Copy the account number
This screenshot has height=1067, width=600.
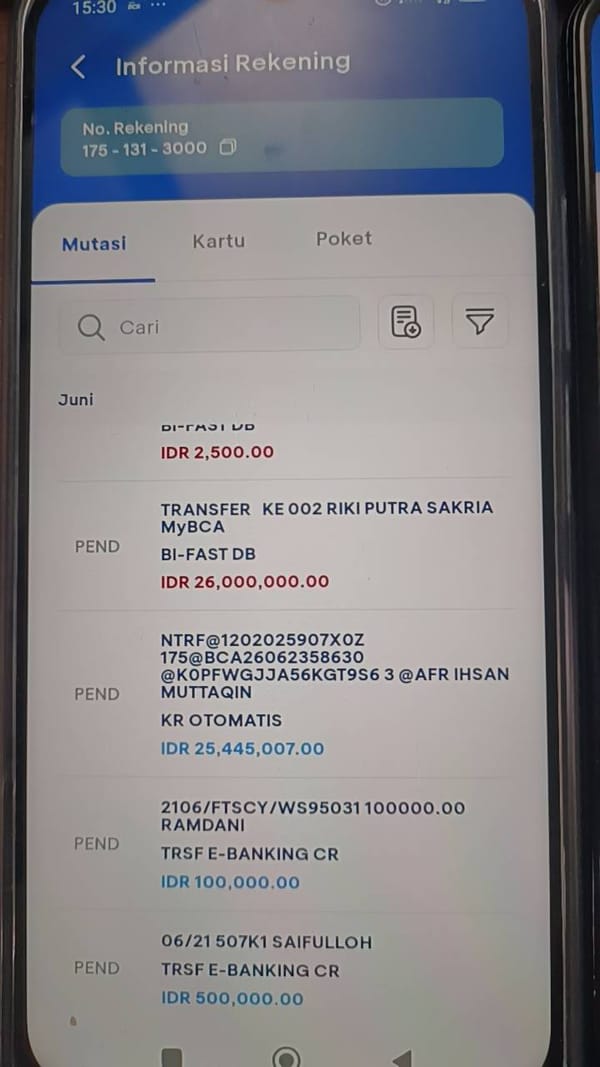click(228, 147)
